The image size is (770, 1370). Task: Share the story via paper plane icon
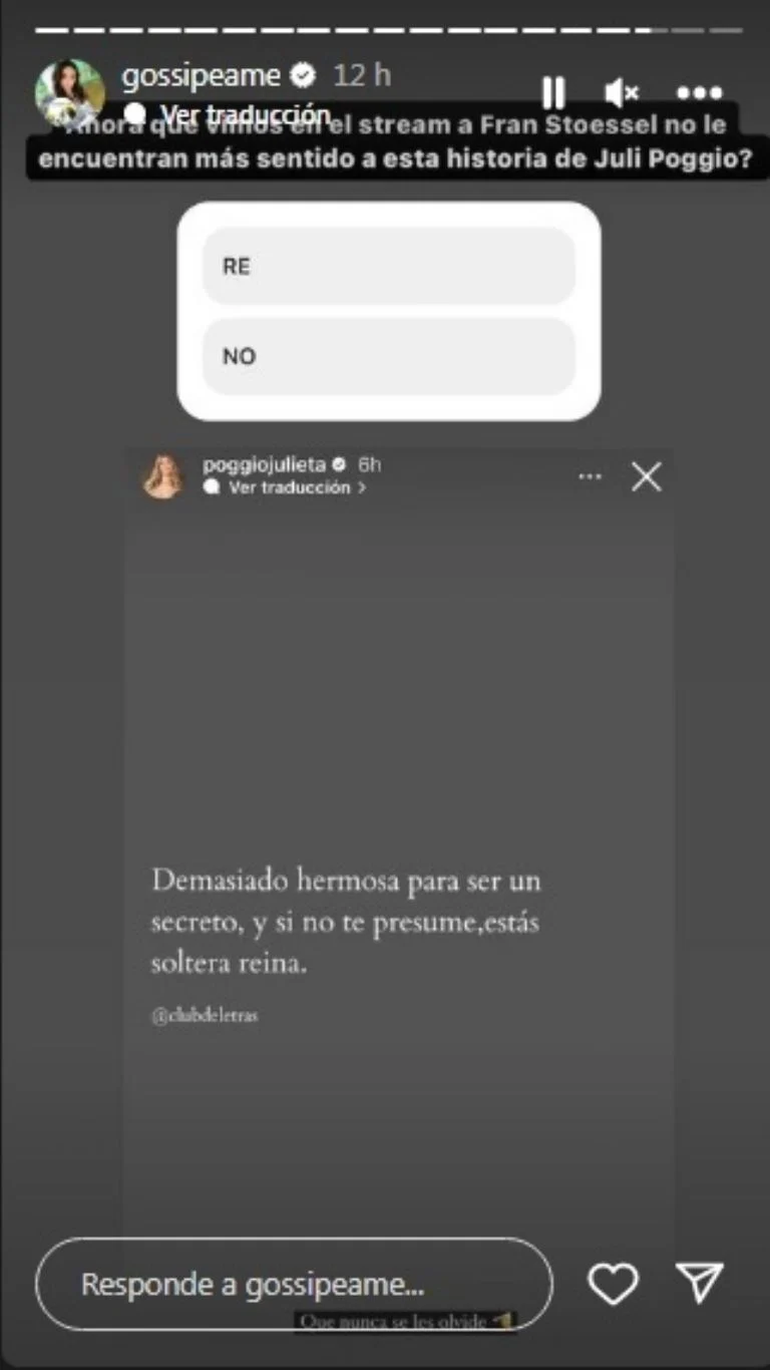tap(699, 1282)
